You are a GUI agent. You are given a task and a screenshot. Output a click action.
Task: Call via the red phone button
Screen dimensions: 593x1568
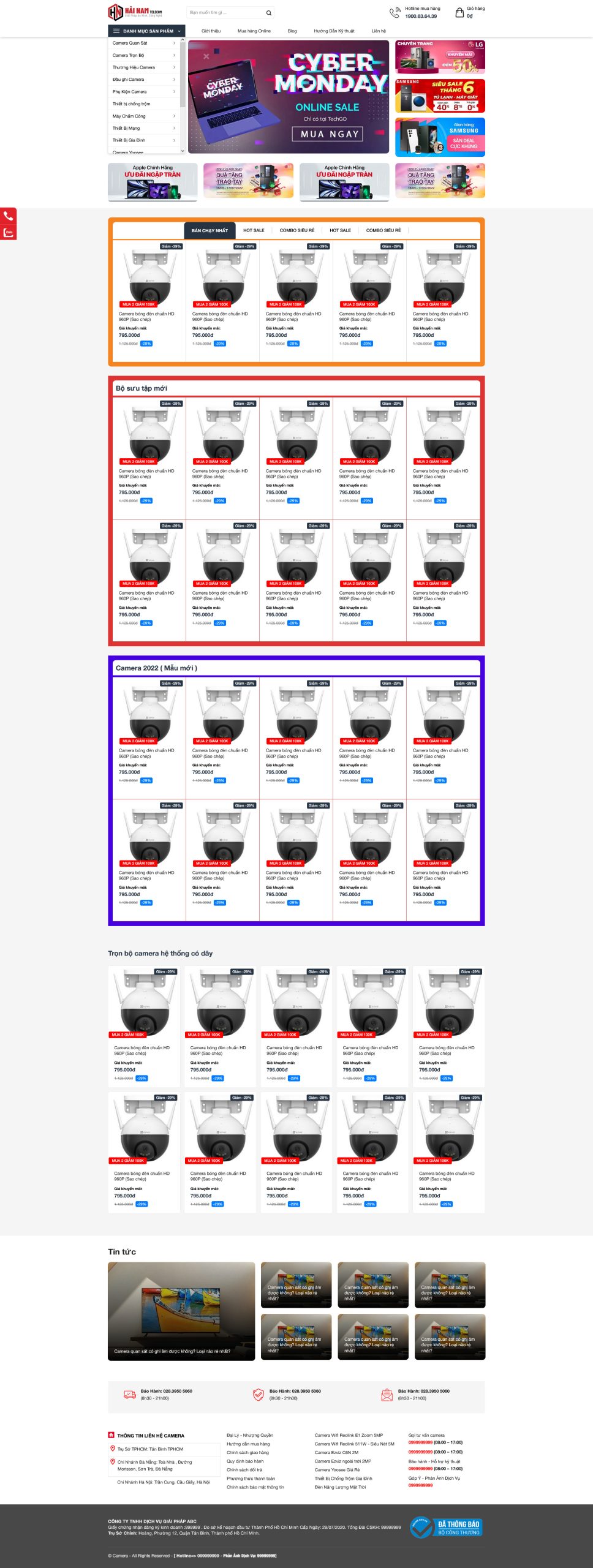click(x=9, y=216)
